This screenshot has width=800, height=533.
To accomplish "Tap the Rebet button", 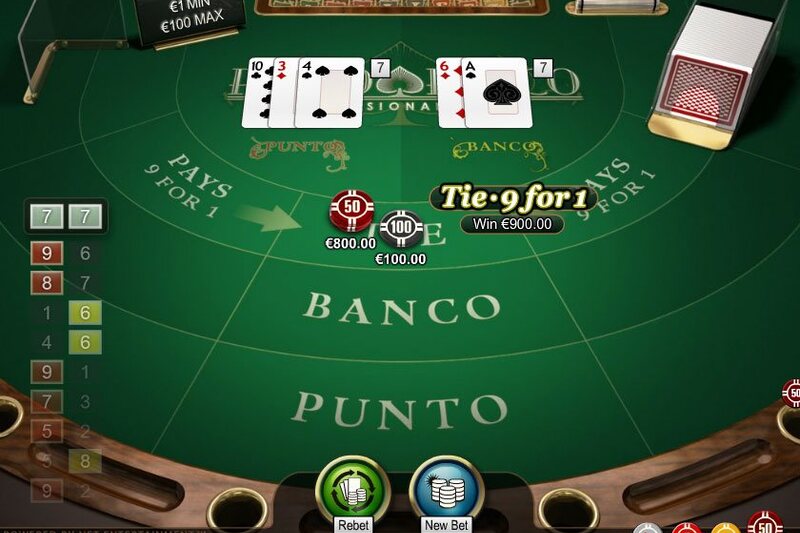I will coord(352,490).
